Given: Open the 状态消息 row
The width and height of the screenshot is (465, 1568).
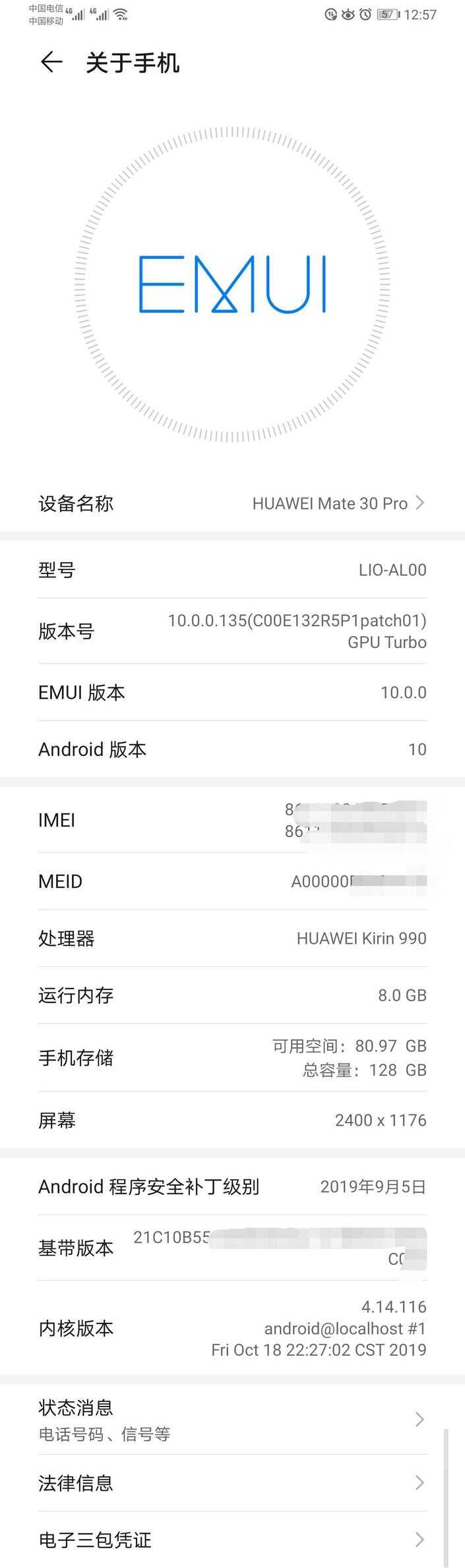Looking at the screenshot, I should [x=232, y=1419].
